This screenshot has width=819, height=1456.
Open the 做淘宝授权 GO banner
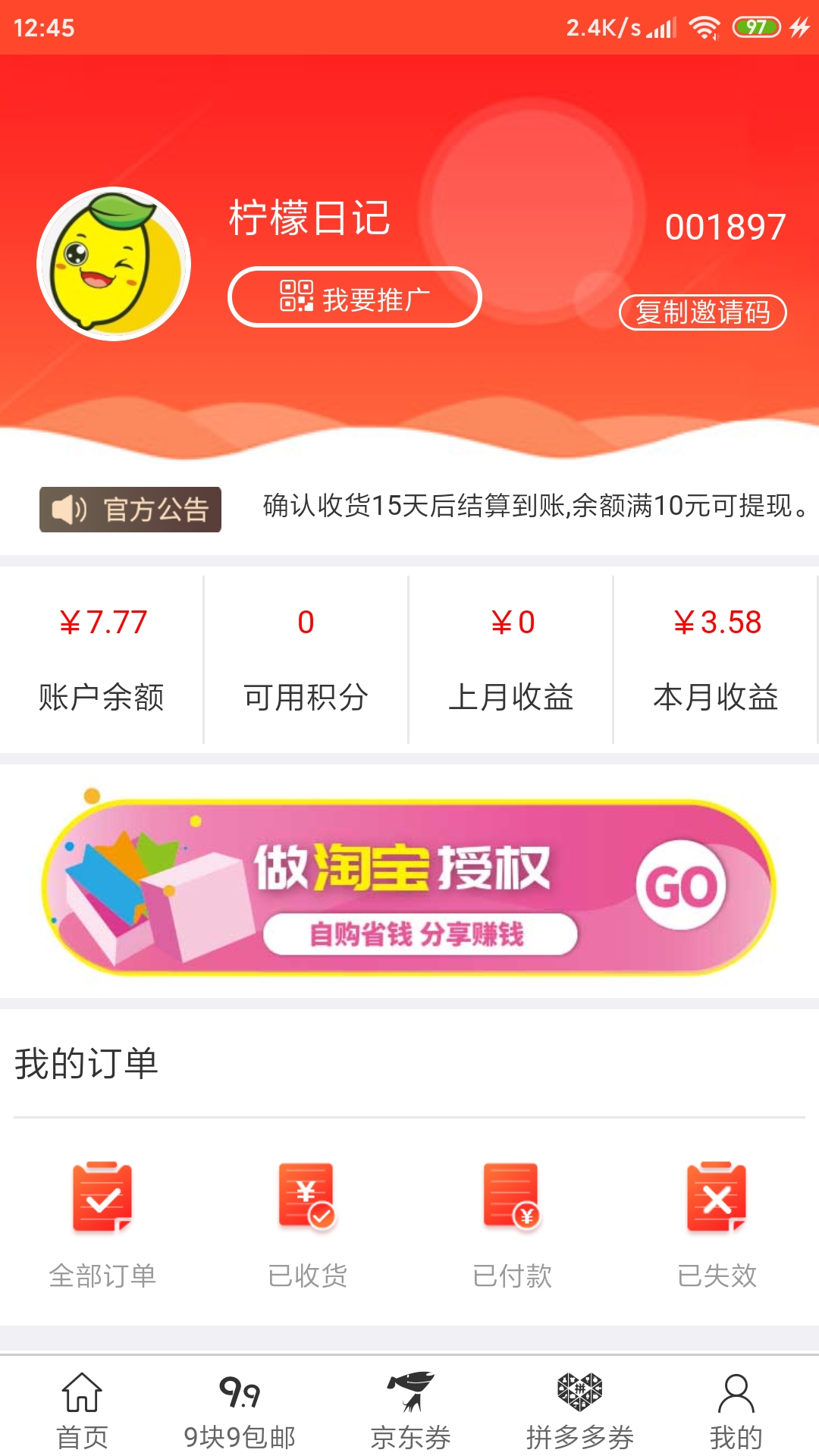(409, 886)
